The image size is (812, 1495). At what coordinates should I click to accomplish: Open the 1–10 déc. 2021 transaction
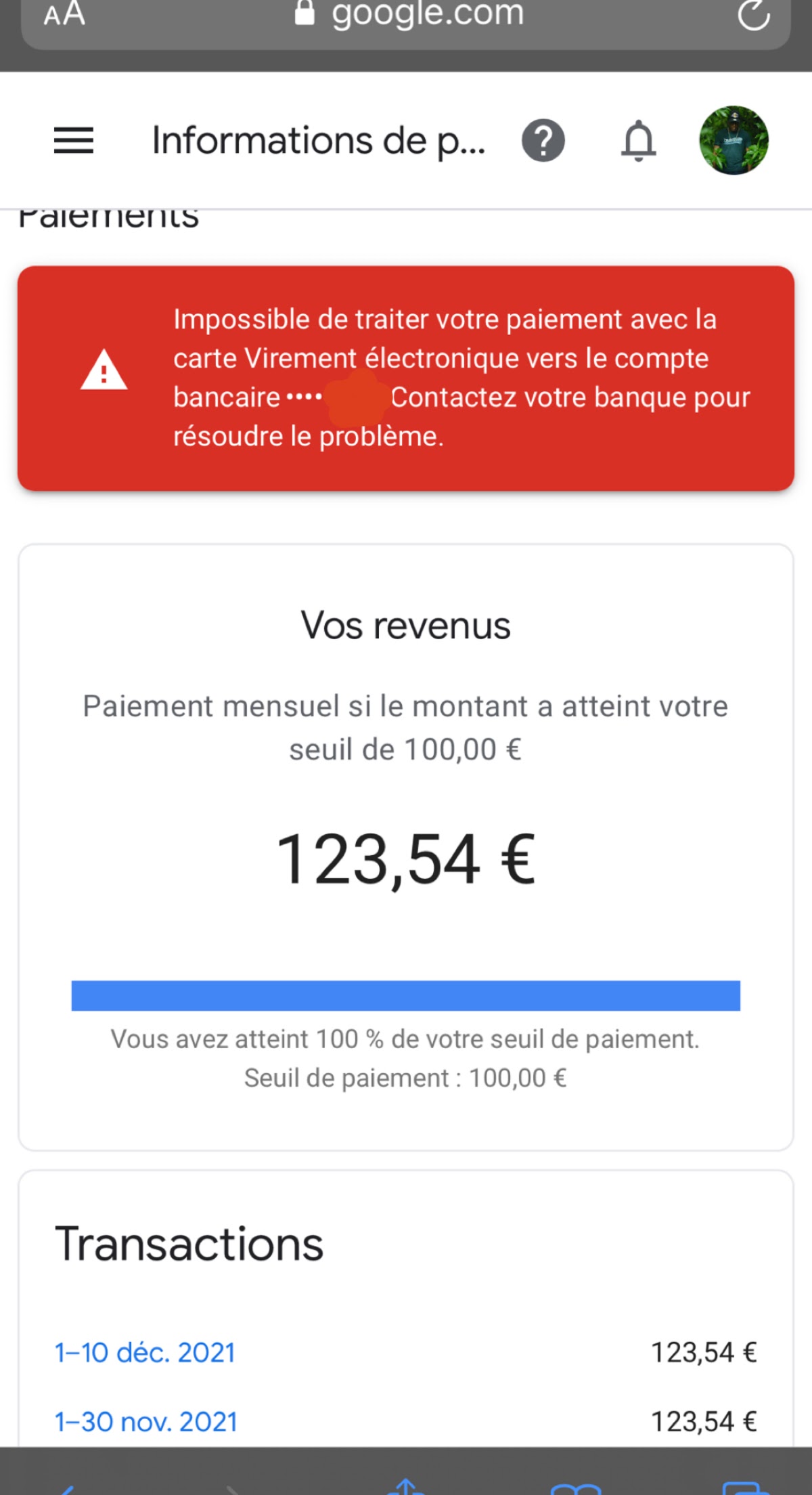coord(145,1352)
